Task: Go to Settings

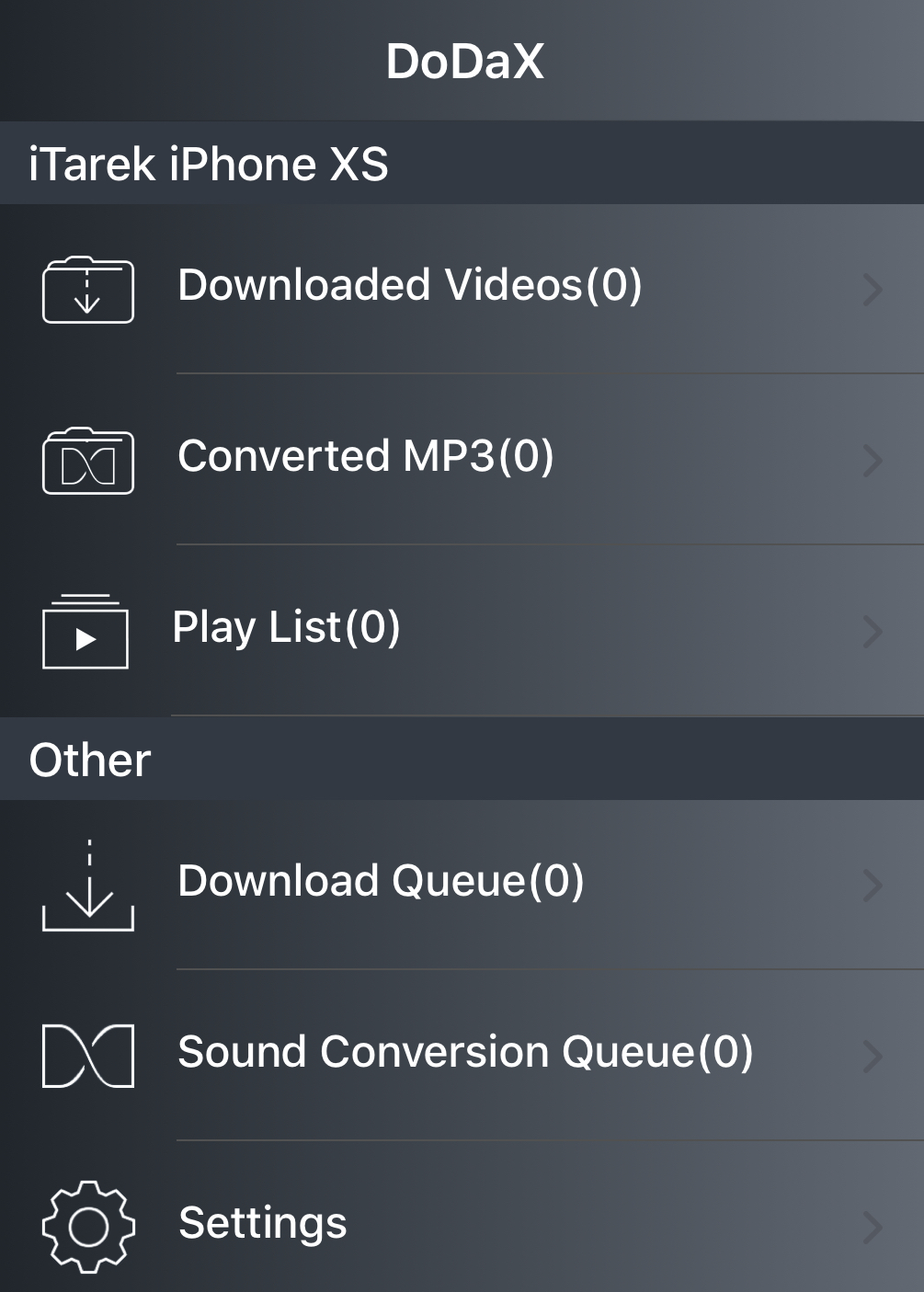Action: click(263, 1224)
